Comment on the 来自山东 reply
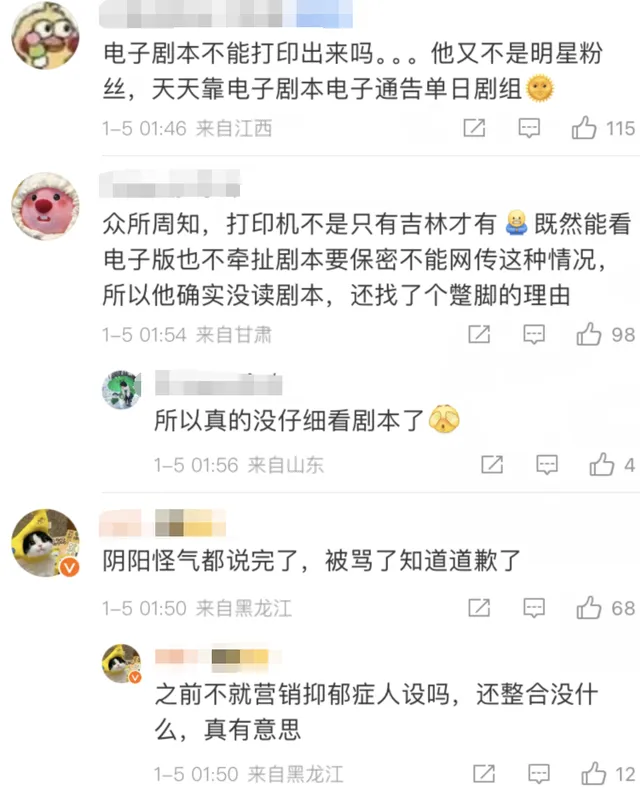This screenshot has height=800, width=640. [547, 465]
